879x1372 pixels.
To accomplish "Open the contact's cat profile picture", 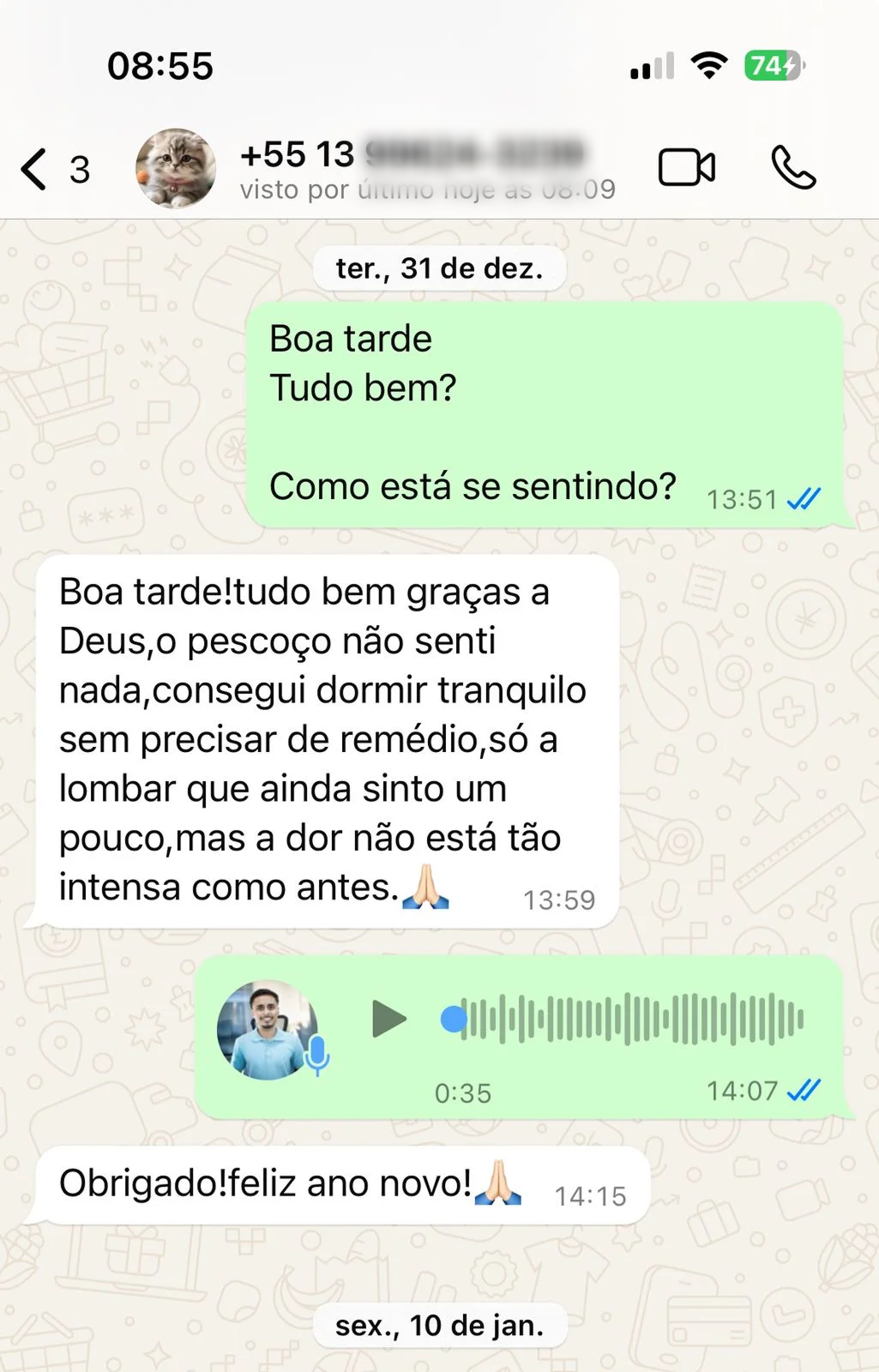I will point(176,169).
